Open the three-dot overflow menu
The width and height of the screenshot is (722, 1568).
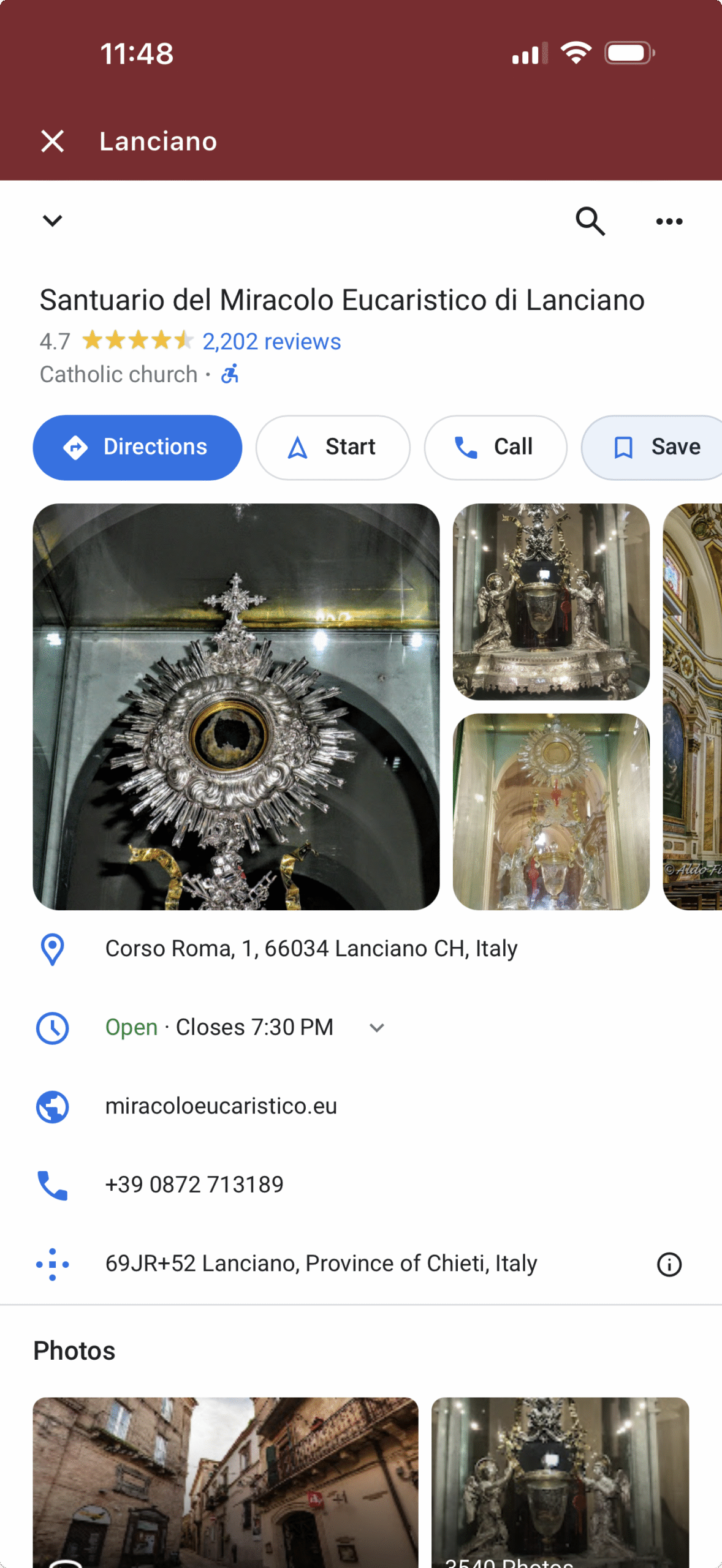pyautogui.click(x=669, y=221)
